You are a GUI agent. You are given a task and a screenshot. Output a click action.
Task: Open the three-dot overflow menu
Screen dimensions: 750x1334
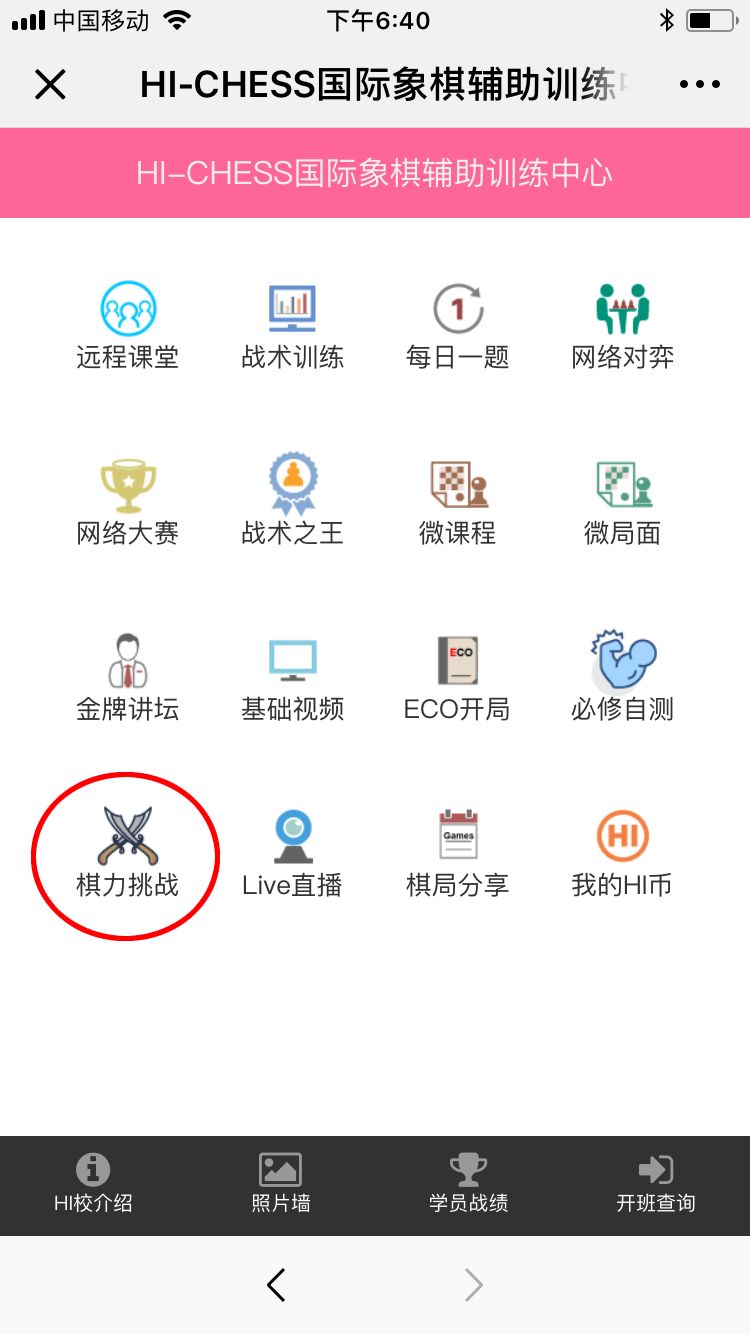(x=700, y=85)
